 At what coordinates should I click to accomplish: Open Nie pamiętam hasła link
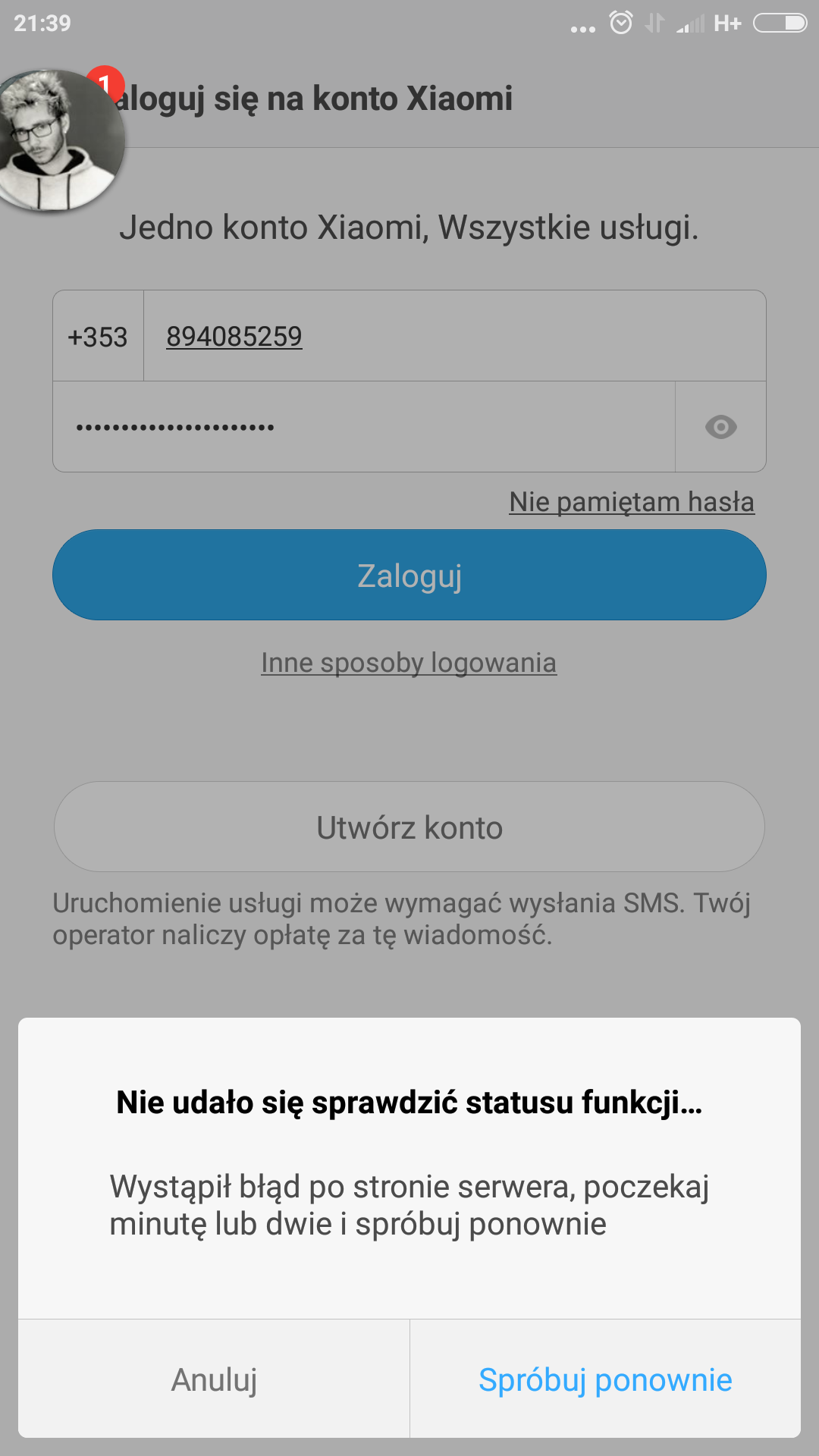click(631, 502)
